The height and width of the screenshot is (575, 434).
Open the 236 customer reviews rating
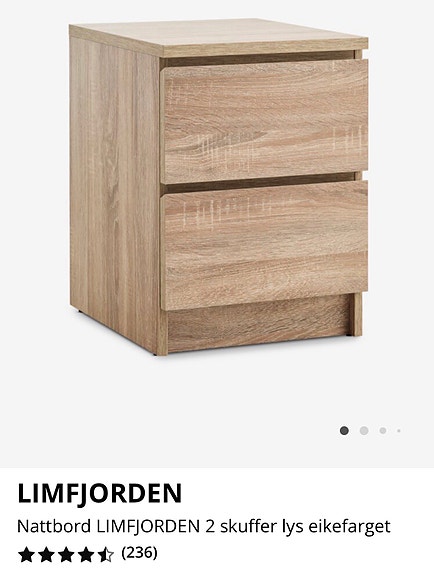[x=88, y=554]
